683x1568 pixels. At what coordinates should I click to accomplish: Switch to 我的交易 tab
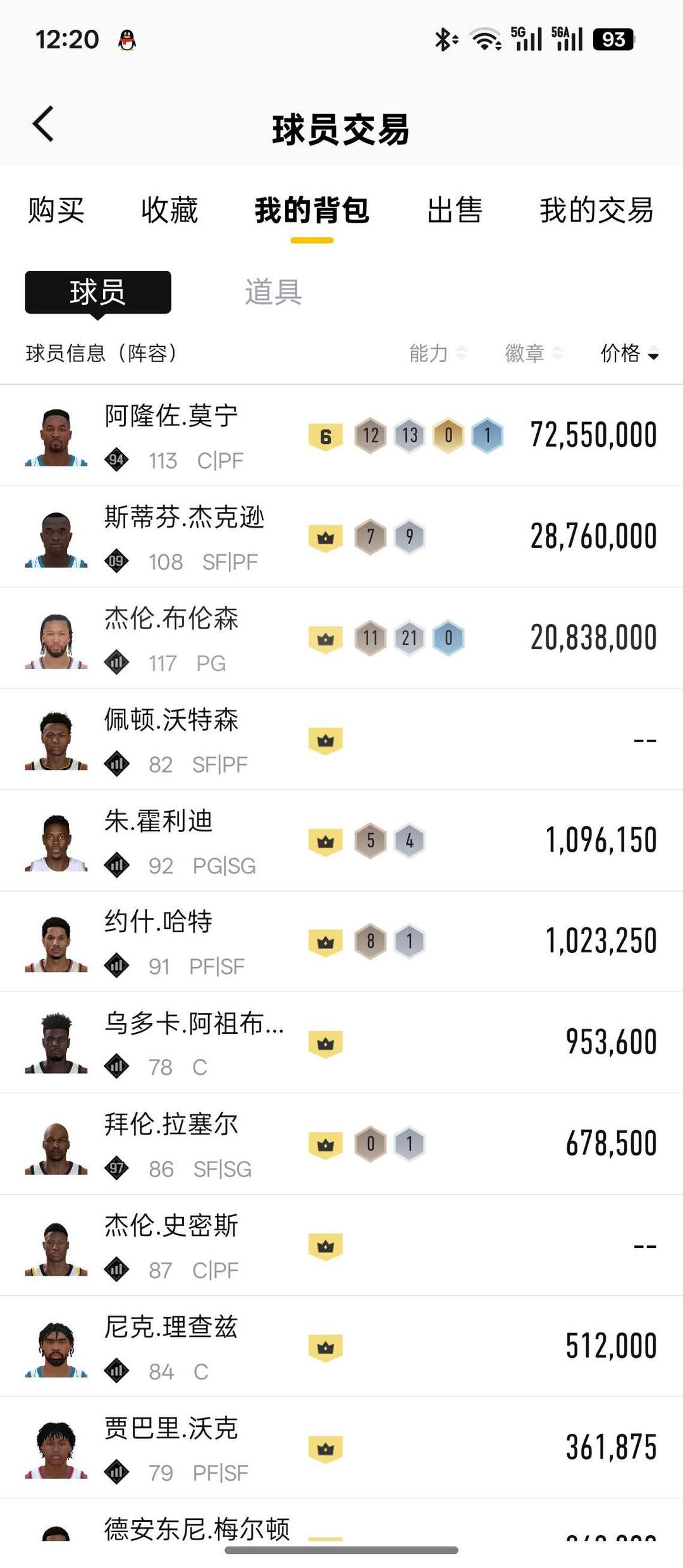(x=596, y=211)
